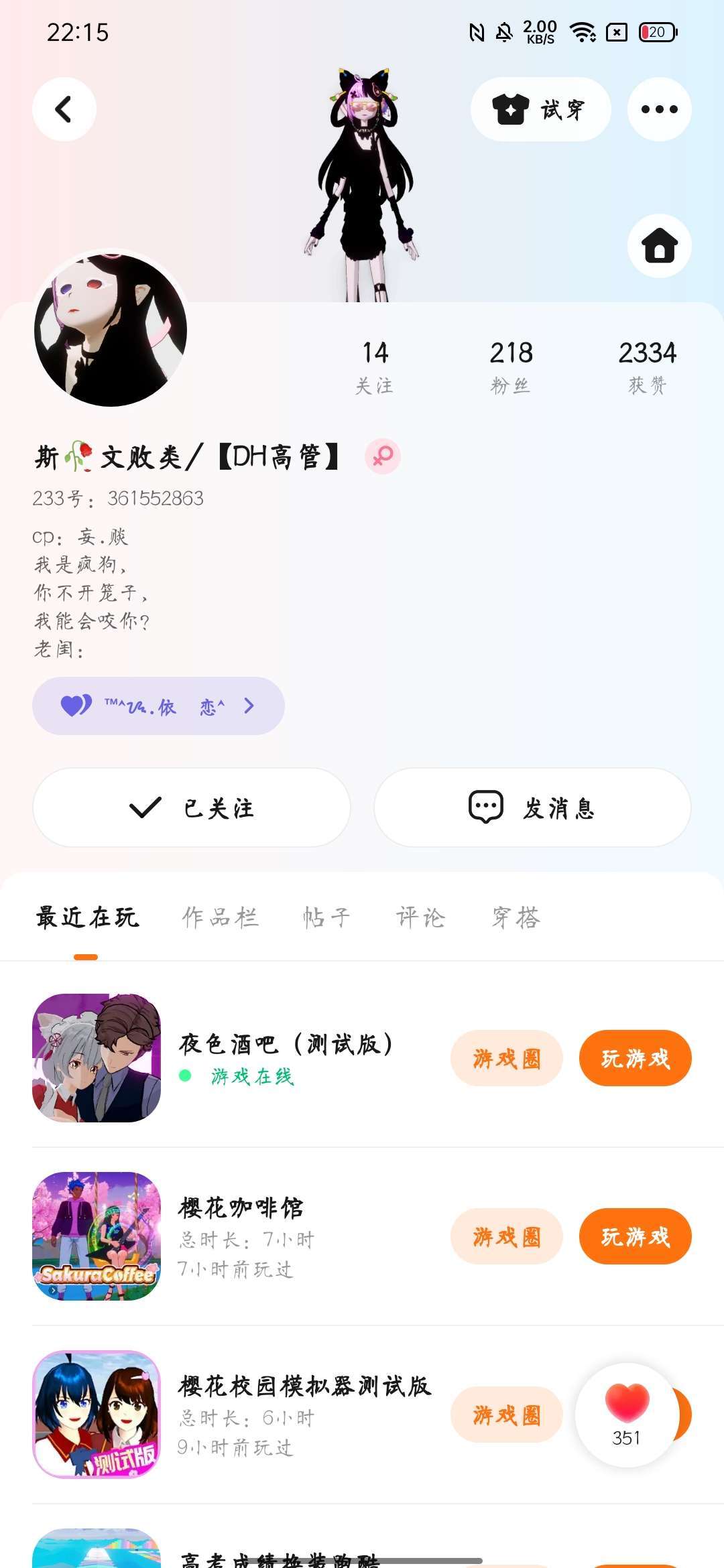Viewport: 724px width, 1568px height.
Task: Tap the heart like button showing 351
Action: click(x=627, y=1415)
